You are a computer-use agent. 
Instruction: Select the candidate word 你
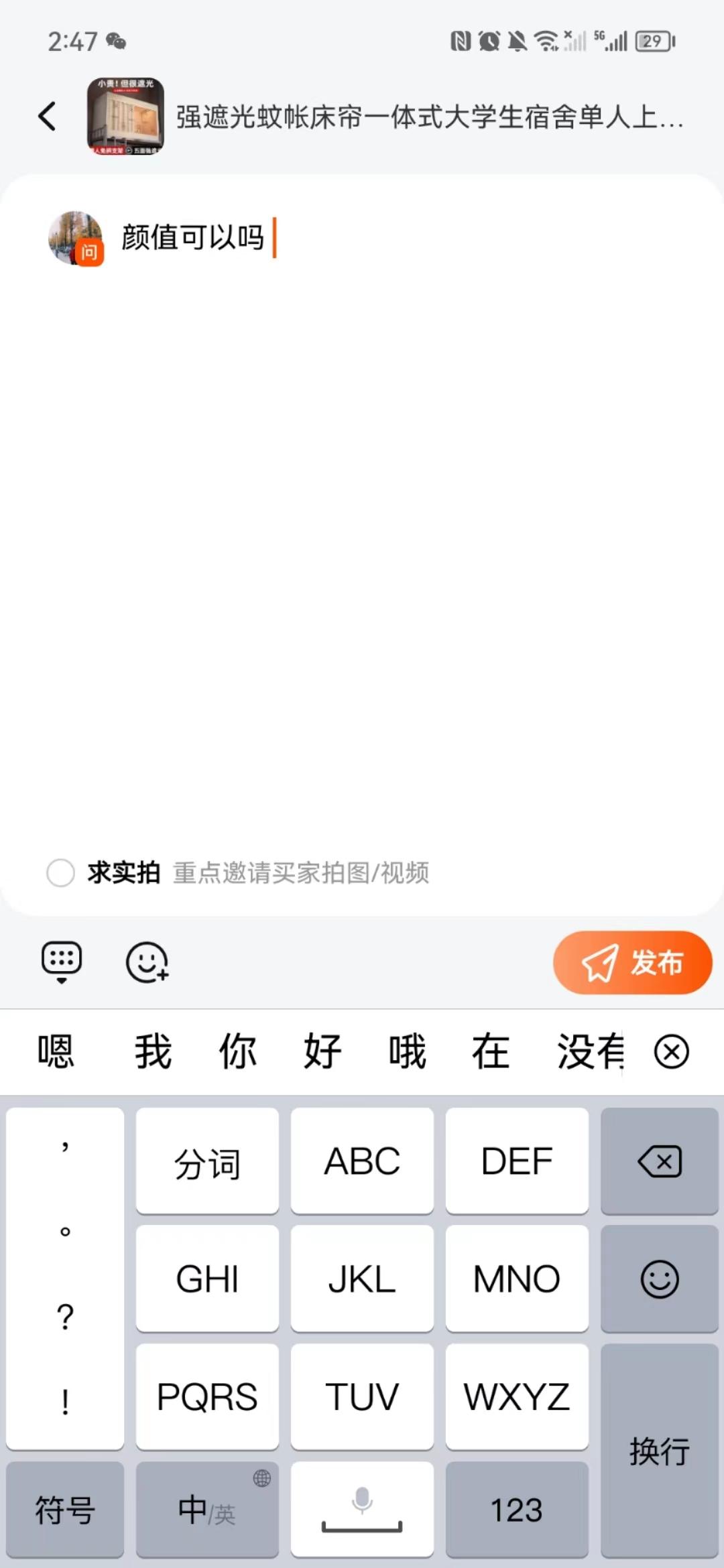pos(236,1051)
